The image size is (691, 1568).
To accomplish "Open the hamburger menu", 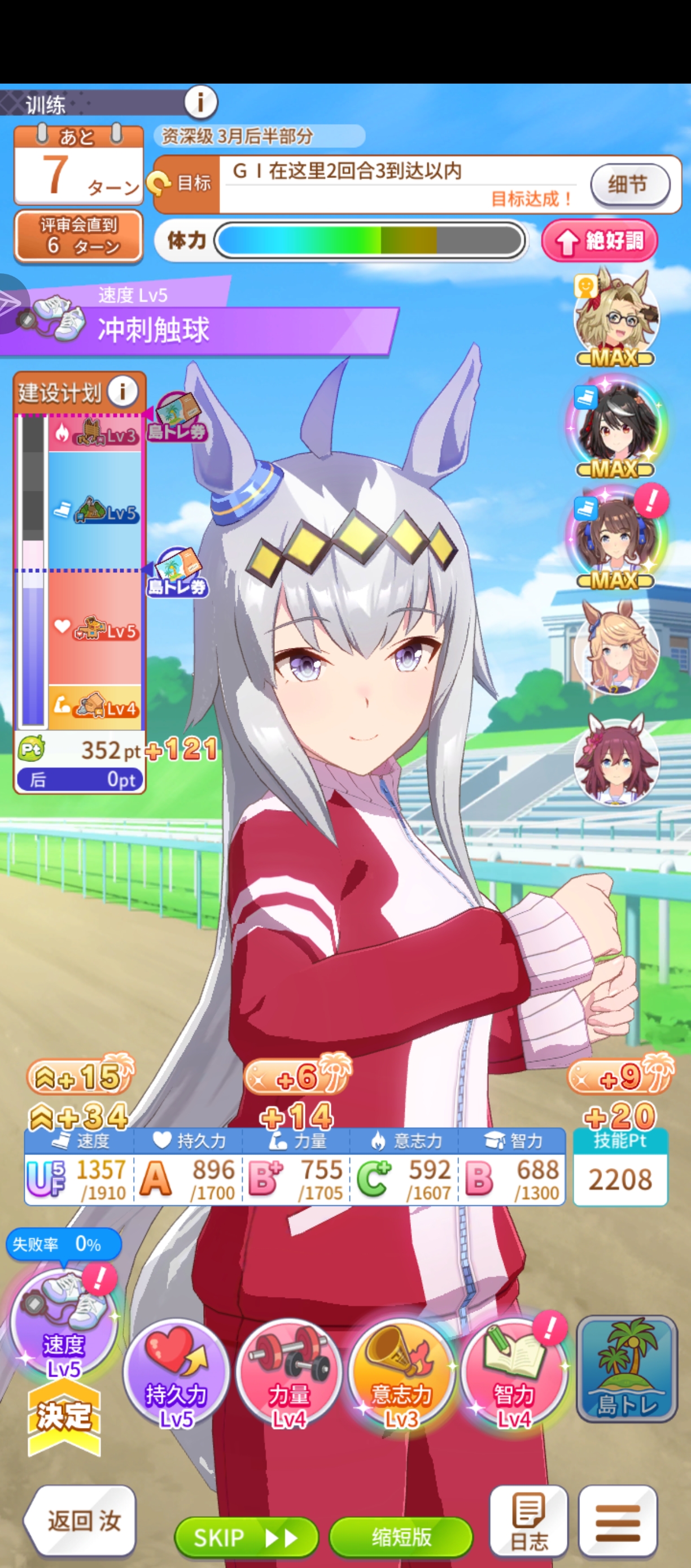I will 618,1520.
